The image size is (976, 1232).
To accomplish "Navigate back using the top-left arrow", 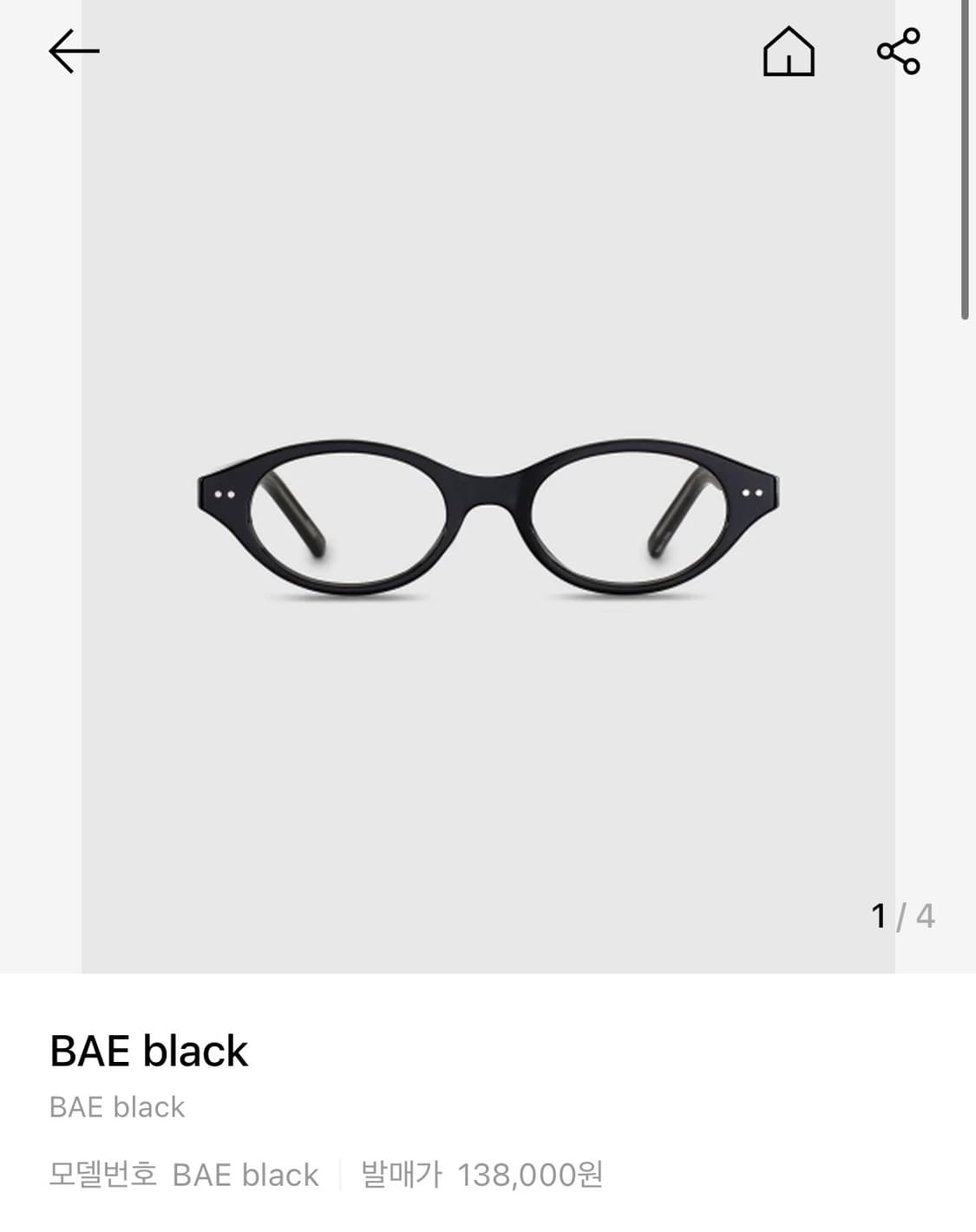I will [x=74, y=52].
